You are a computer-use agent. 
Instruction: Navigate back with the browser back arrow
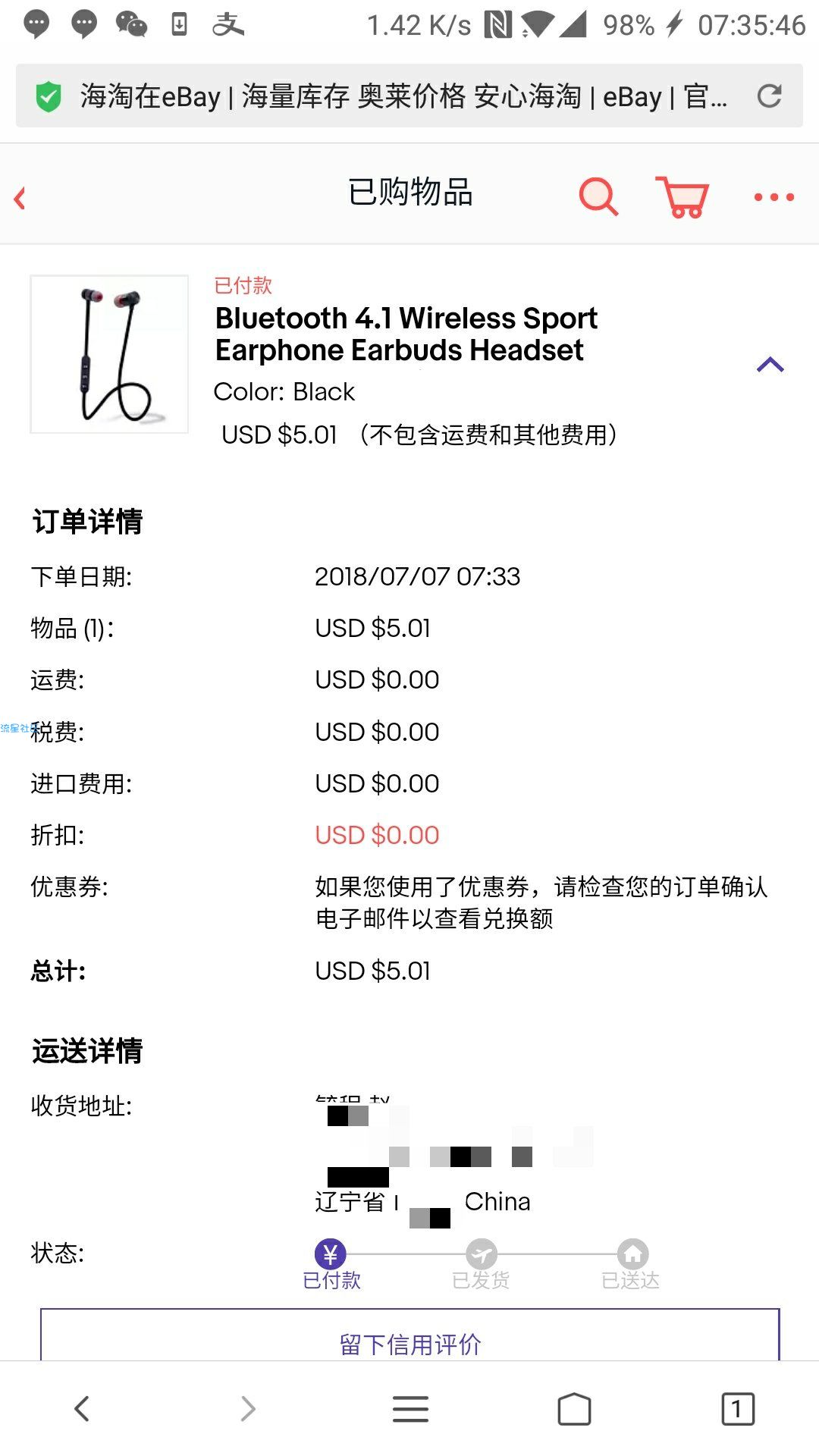point(82,1409)
